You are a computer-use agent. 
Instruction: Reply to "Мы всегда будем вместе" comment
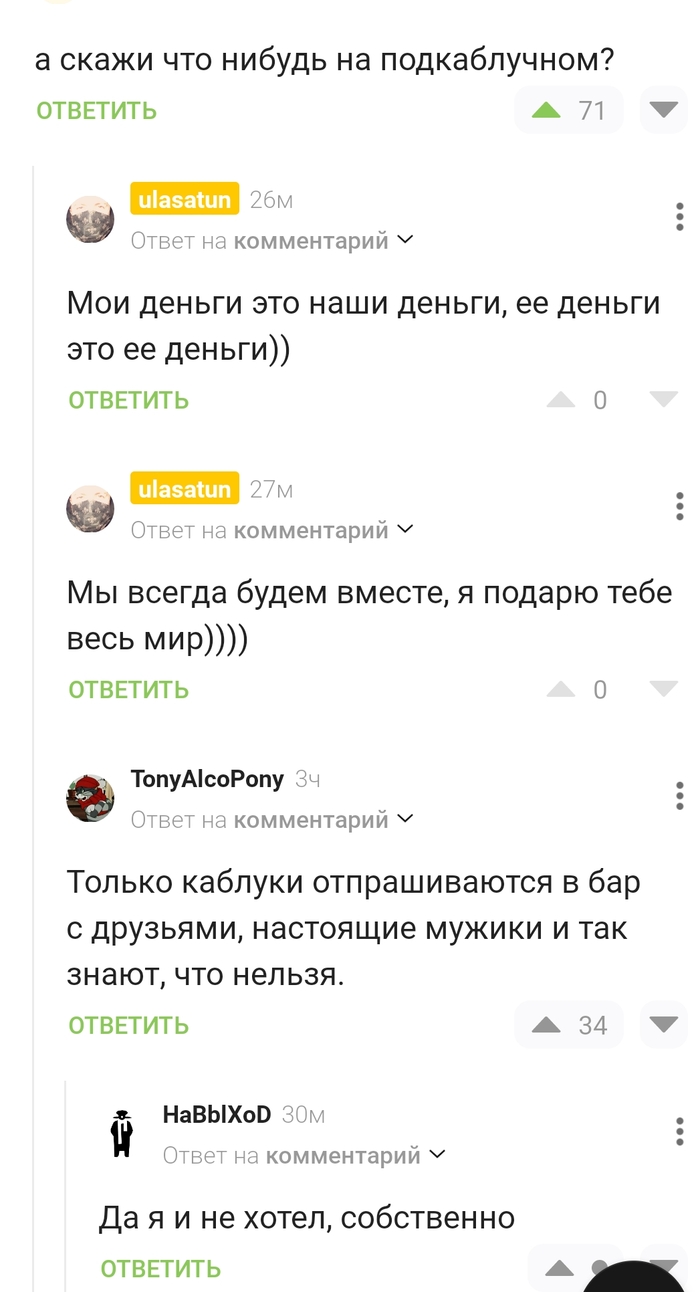click(128, 689)
